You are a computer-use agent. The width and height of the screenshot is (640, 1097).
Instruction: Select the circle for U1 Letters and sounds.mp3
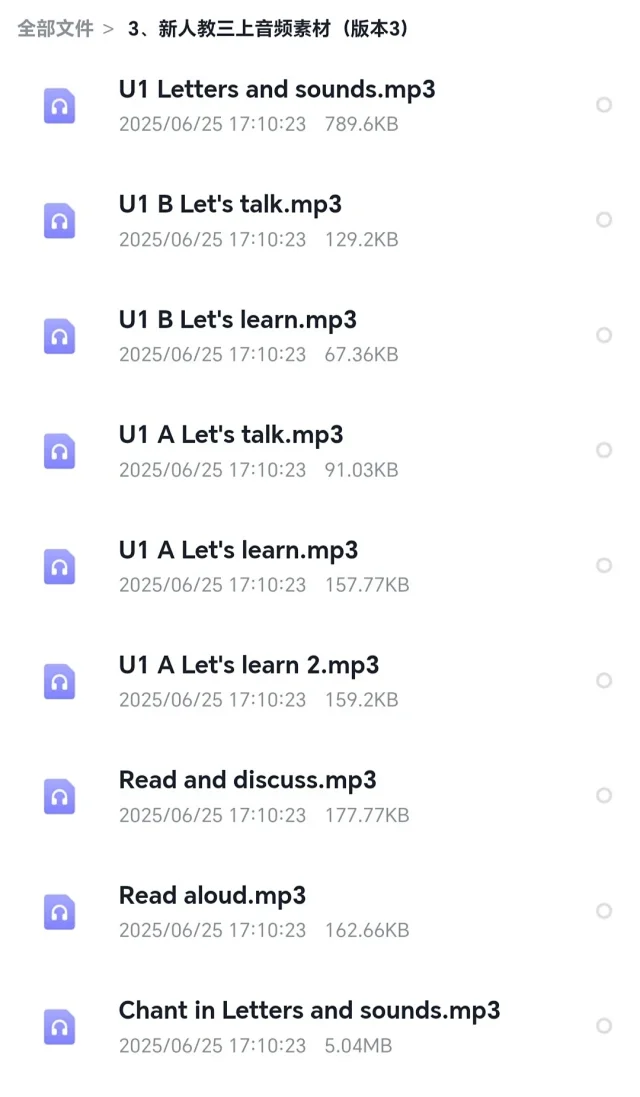coord(604,105)
